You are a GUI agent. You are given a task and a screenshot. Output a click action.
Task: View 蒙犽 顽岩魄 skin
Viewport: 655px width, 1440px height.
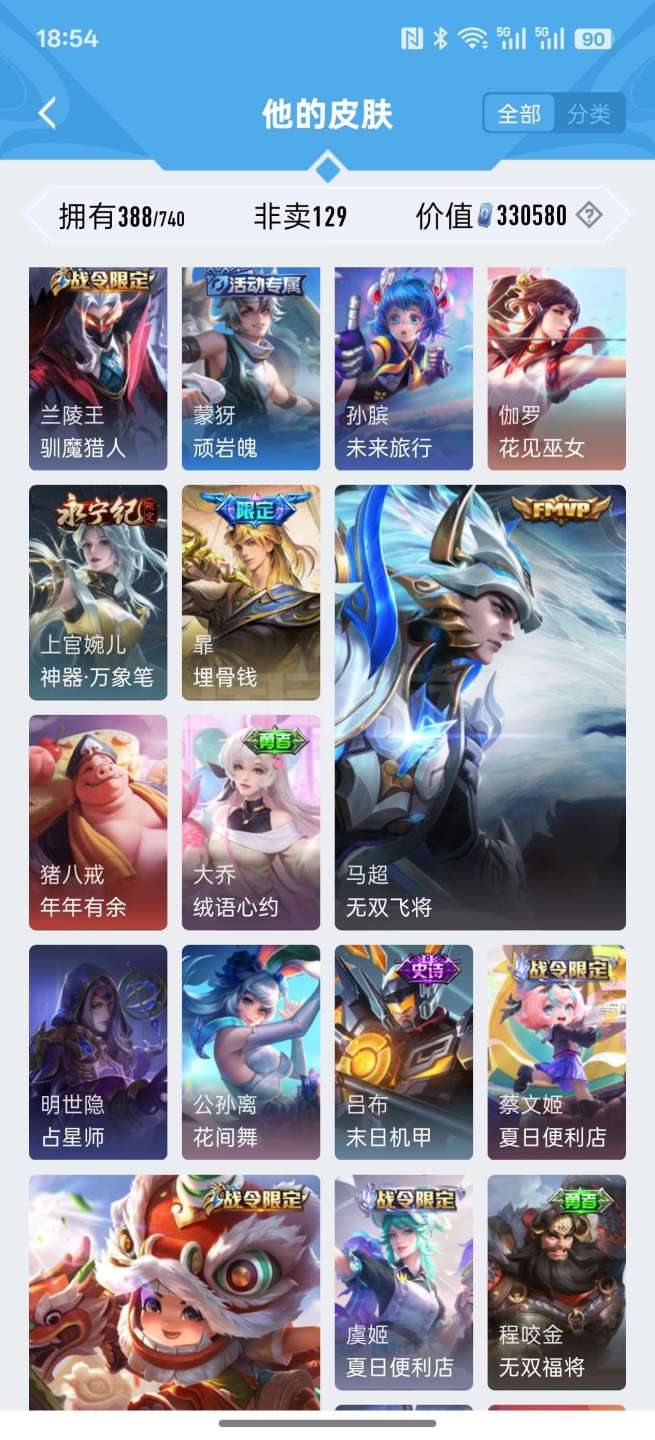point(251,368)
